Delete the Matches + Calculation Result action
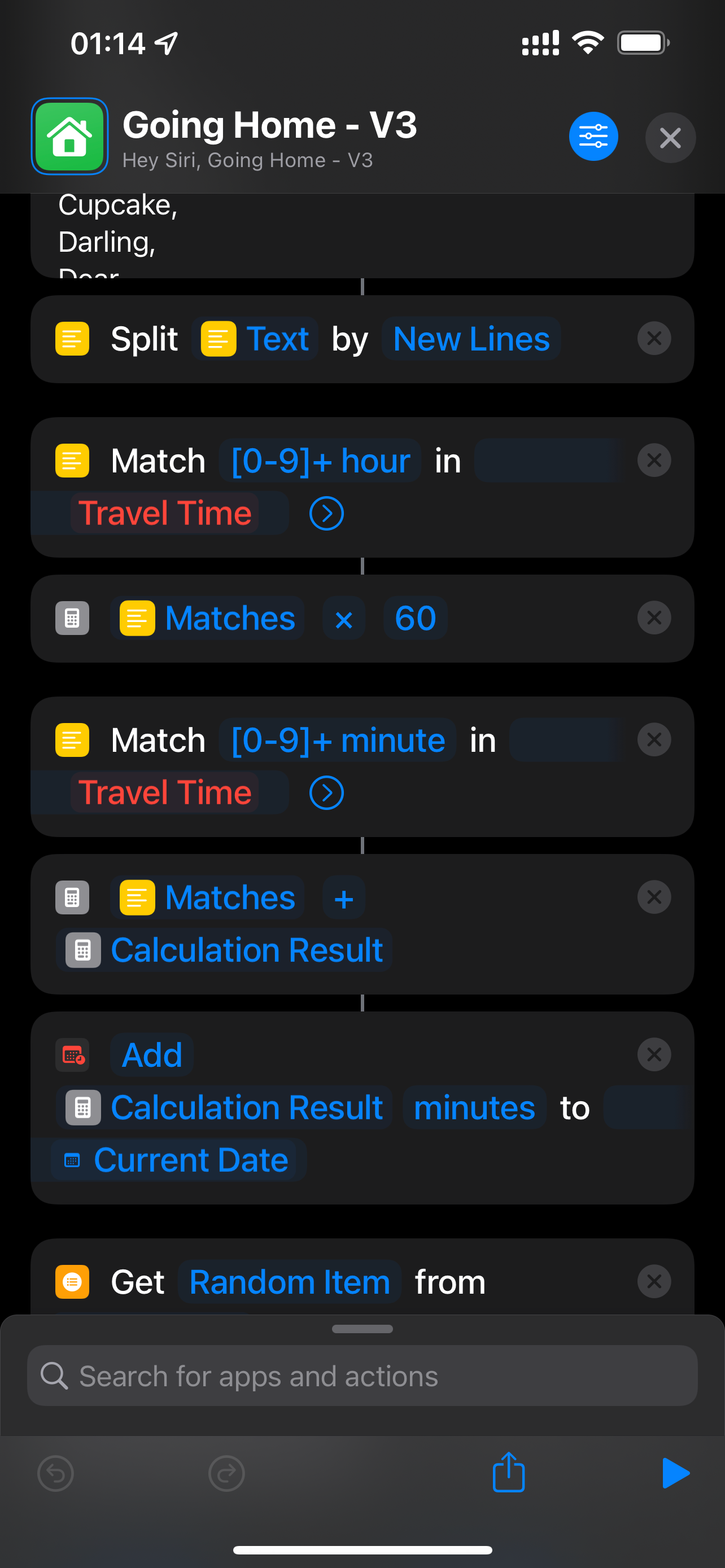725x1568 pixels. click(x=654, y=897)
